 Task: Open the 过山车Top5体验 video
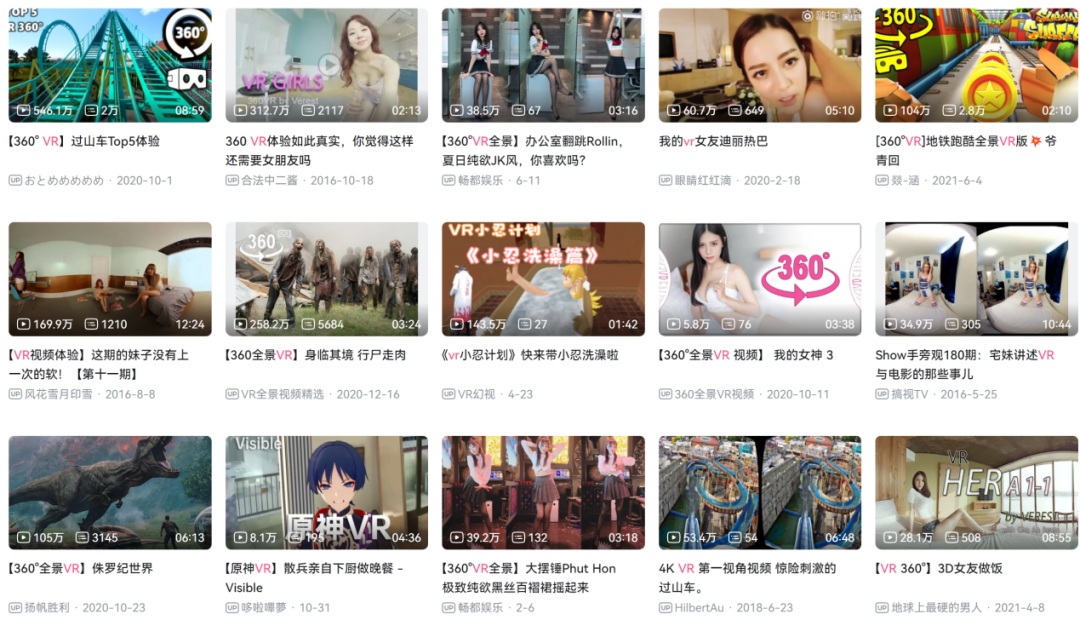pyautogui.click(x=110, y=65)
